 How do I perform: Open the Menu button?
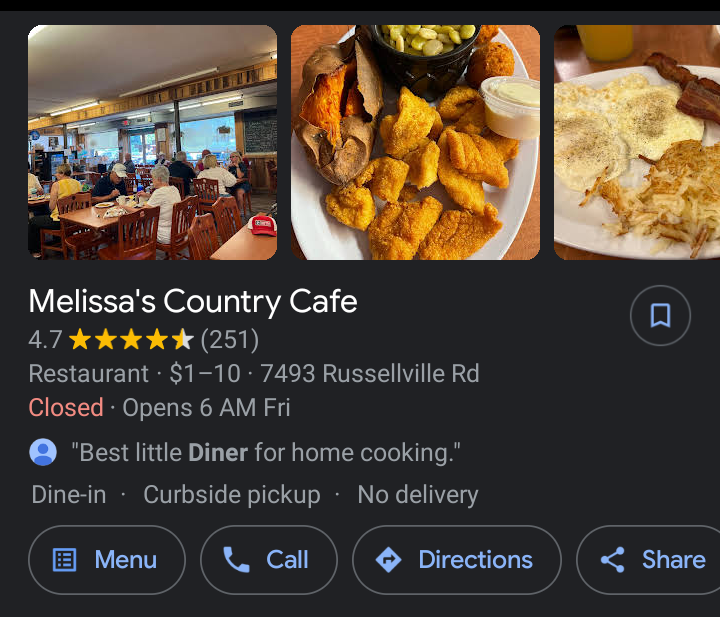coord(107,560)
